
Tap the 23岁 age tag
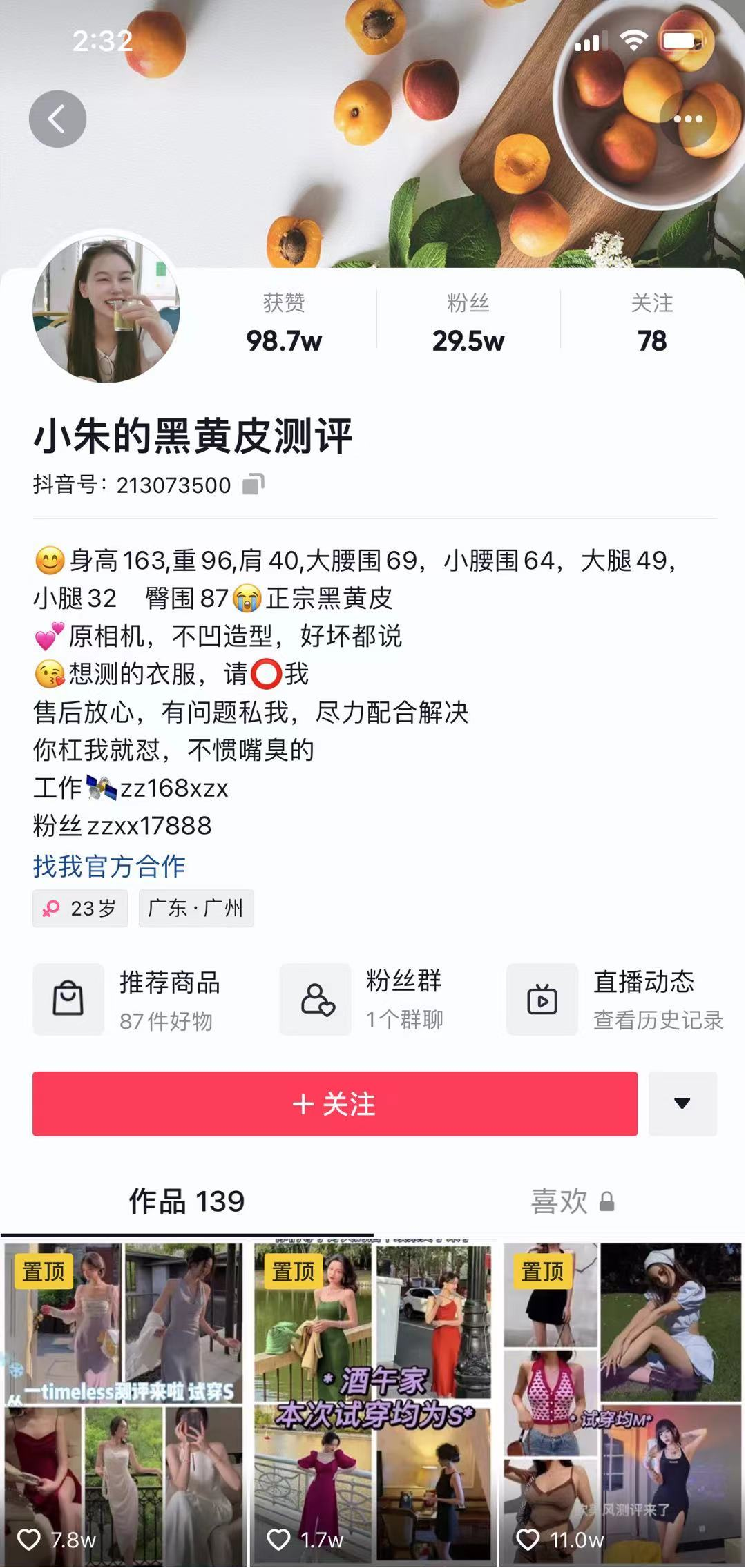tap(80, 908)
